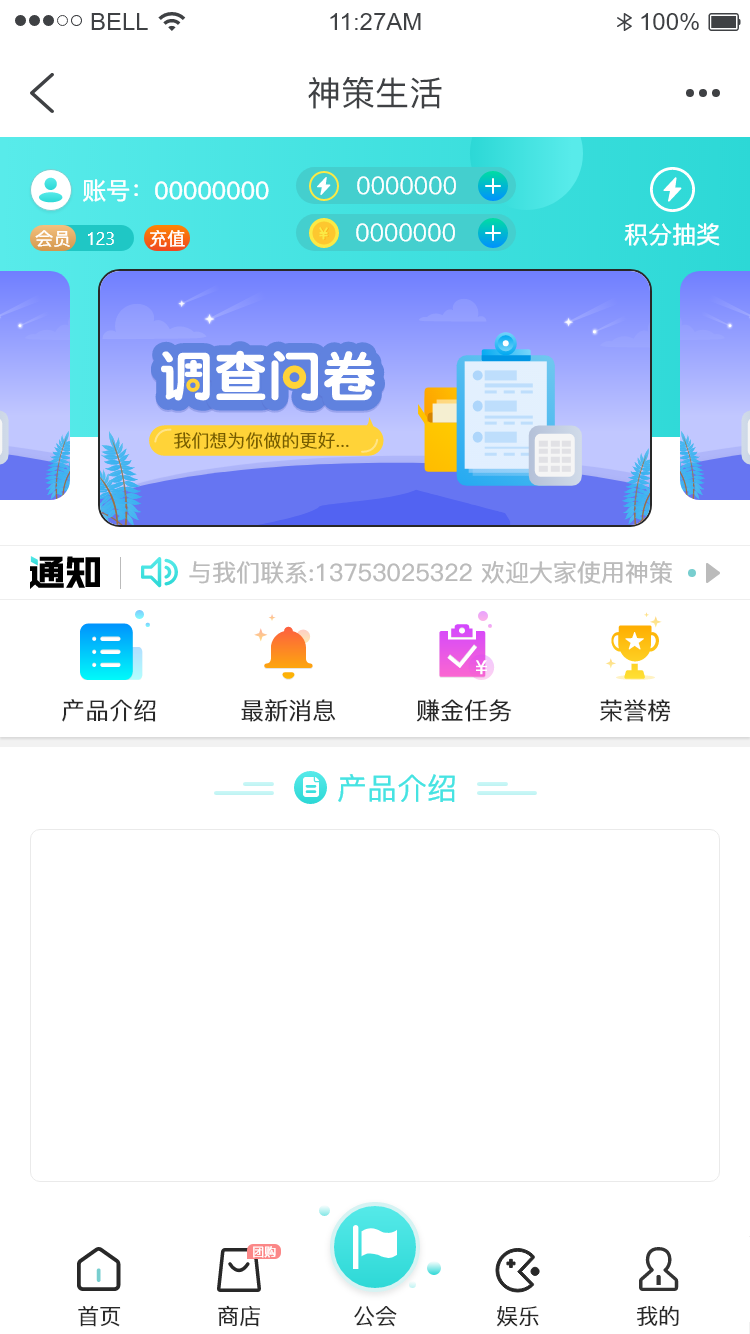
Task: Go to the 我的 profile tab
Action: click(657, 1286)
